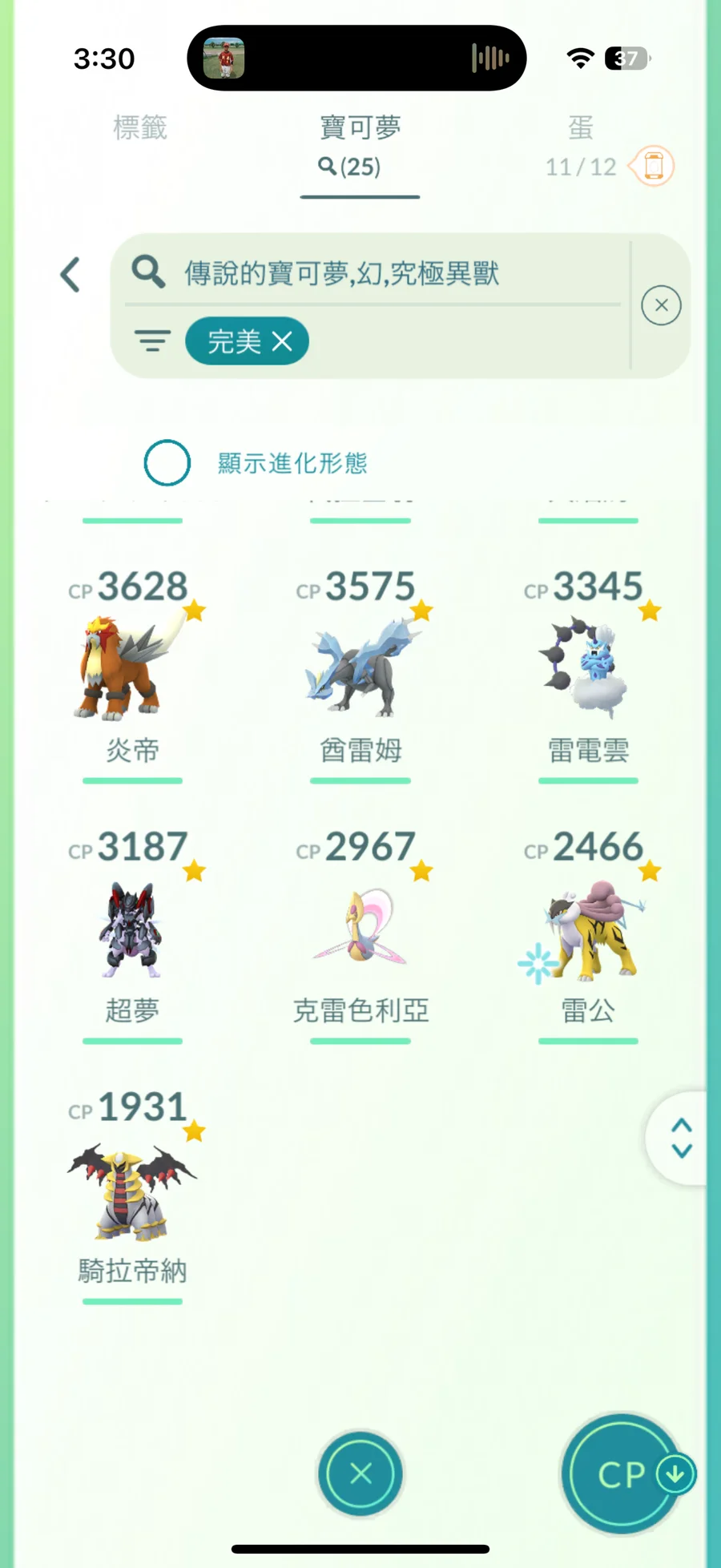Open 克雷色利亞 CP 2967
The height and width of the screenshot is (1568, 721).
360,929
